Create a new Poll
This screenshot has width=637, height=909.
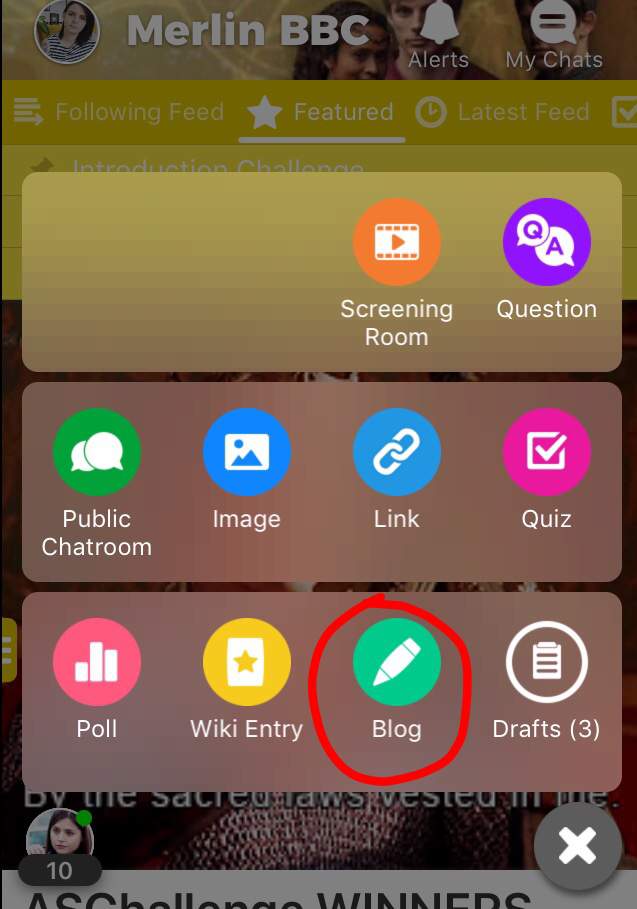[x=97, y=663]
